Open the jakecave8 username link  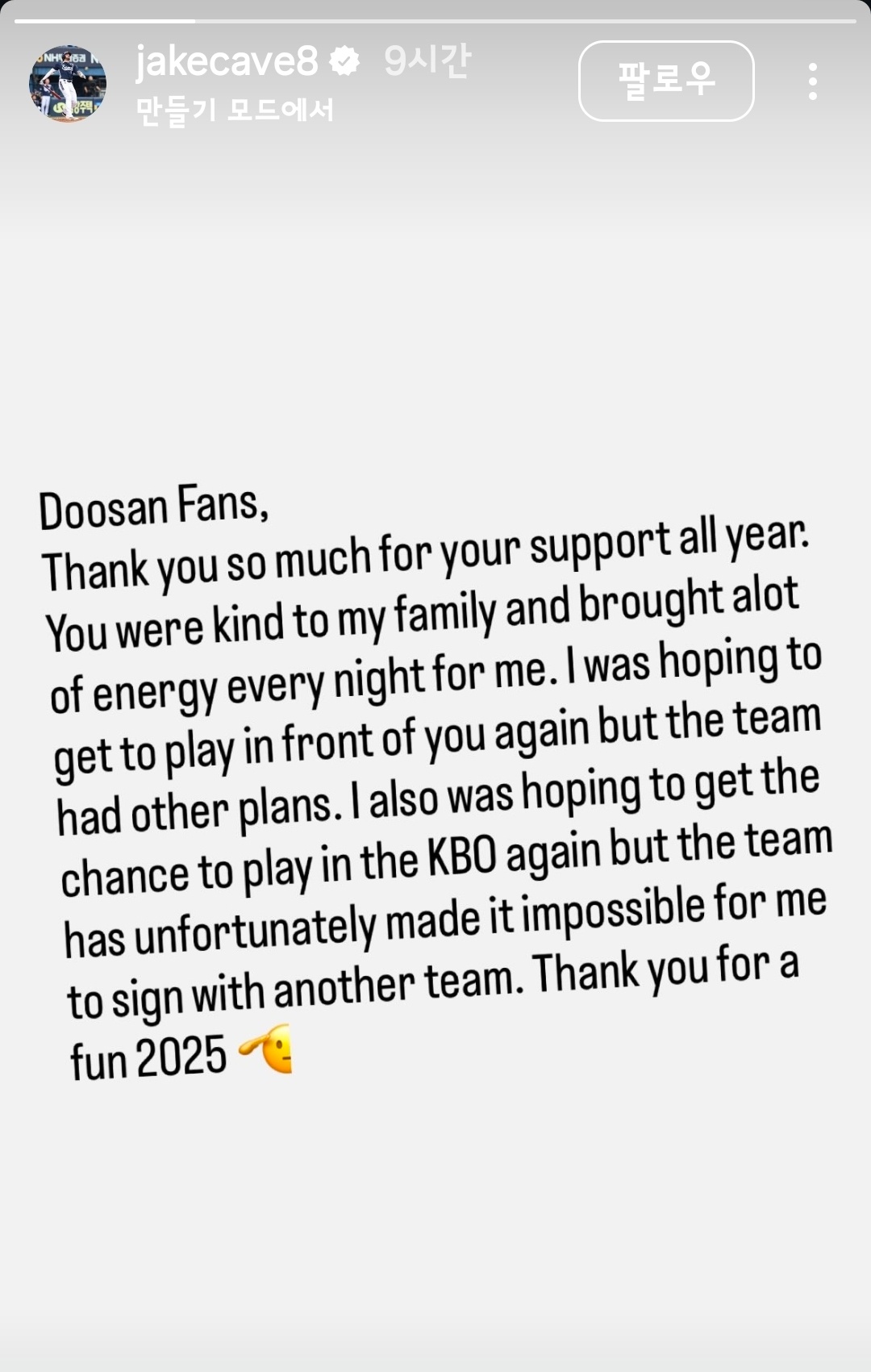[227, 61]
